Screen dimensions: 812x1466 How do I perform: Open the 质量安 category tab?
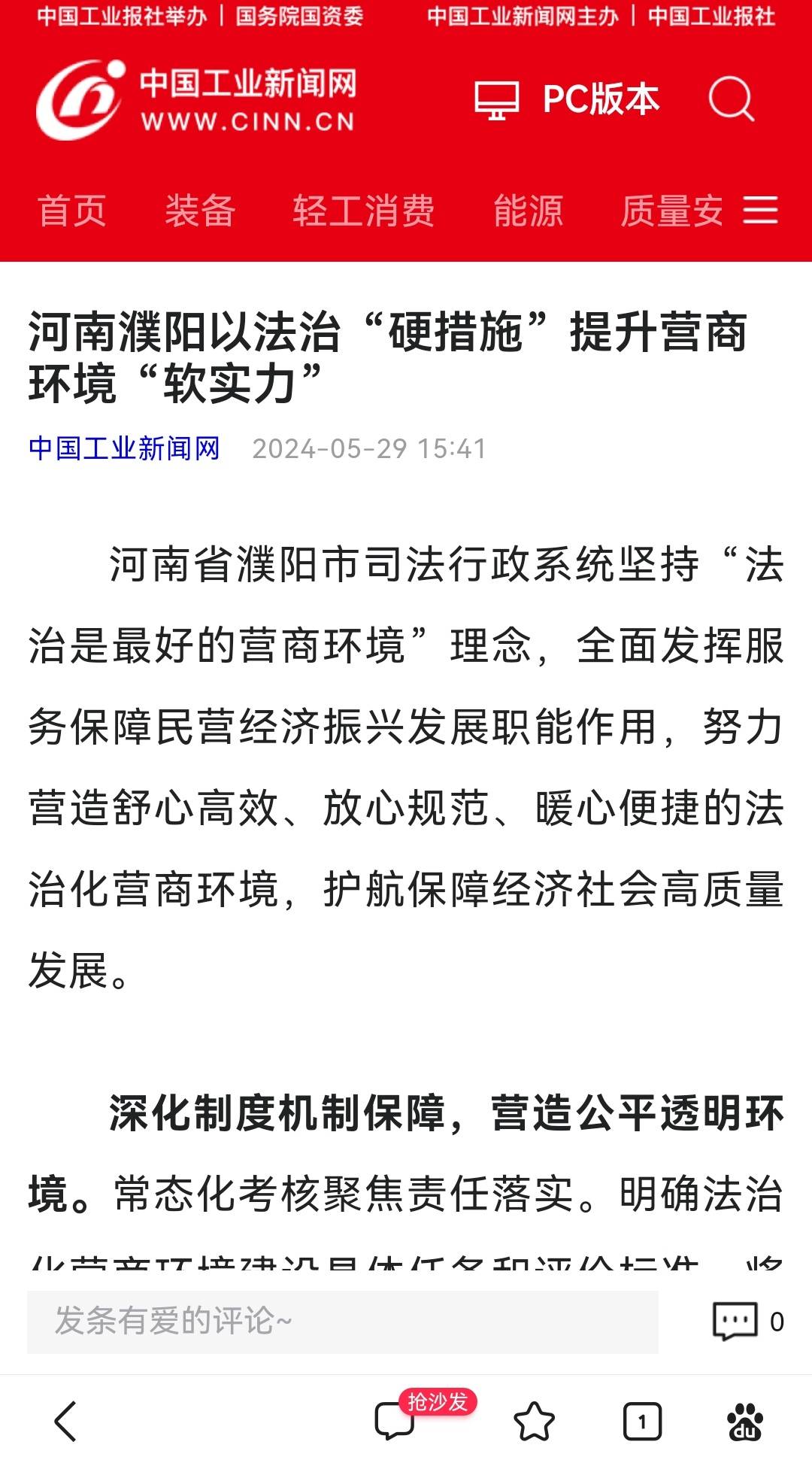(671, 211)
